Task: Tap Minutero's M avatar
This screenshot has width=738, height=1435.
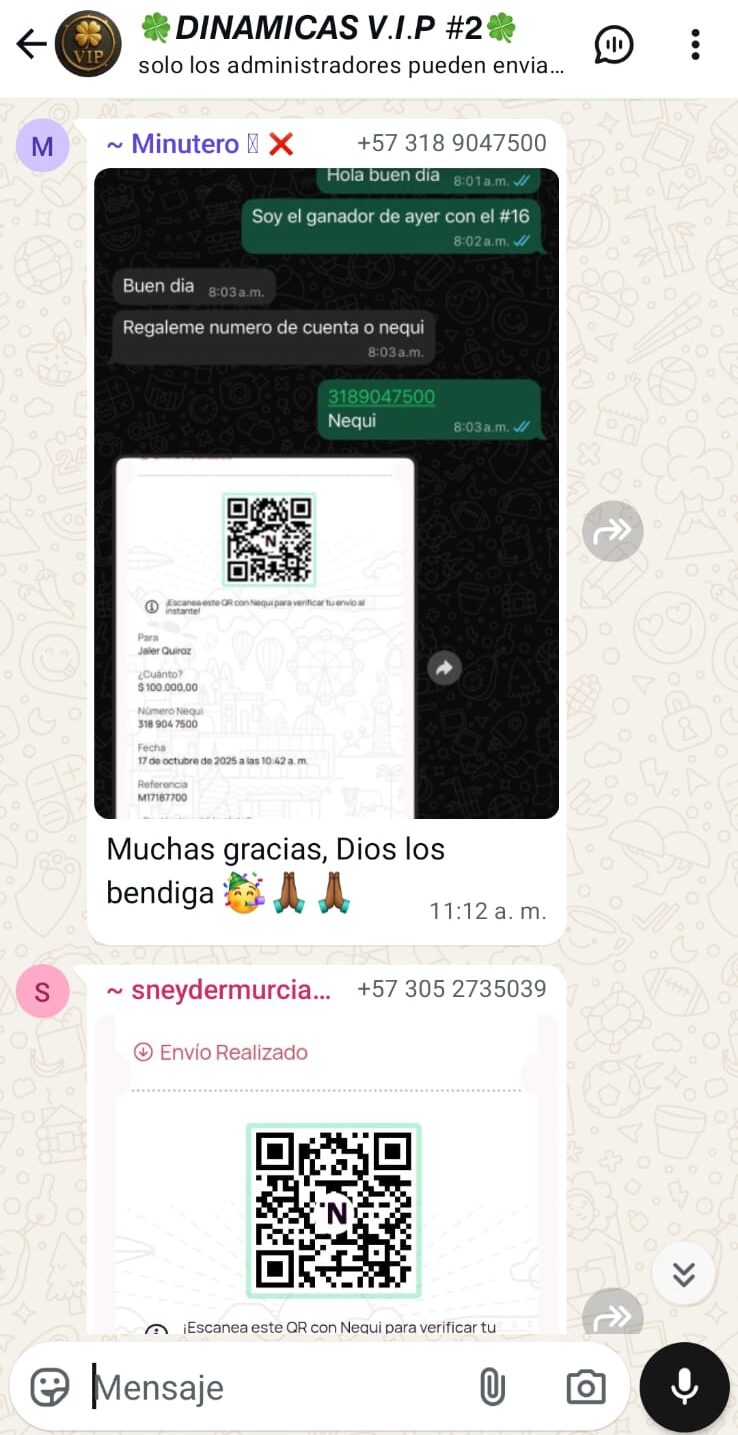Action: [x=42, y=146]
